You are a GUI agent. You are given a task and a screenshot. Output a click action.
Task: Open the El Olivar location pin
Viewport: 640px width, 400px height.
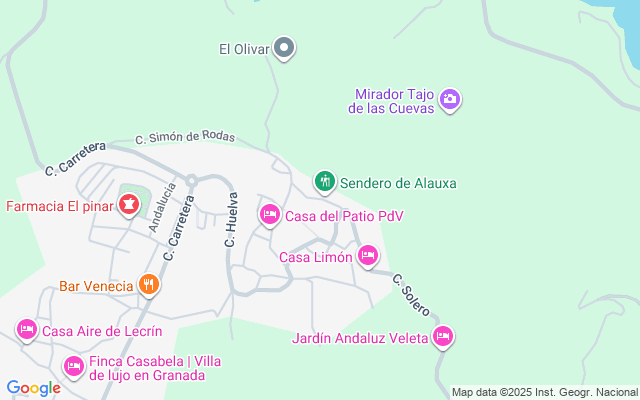(284, 48)
